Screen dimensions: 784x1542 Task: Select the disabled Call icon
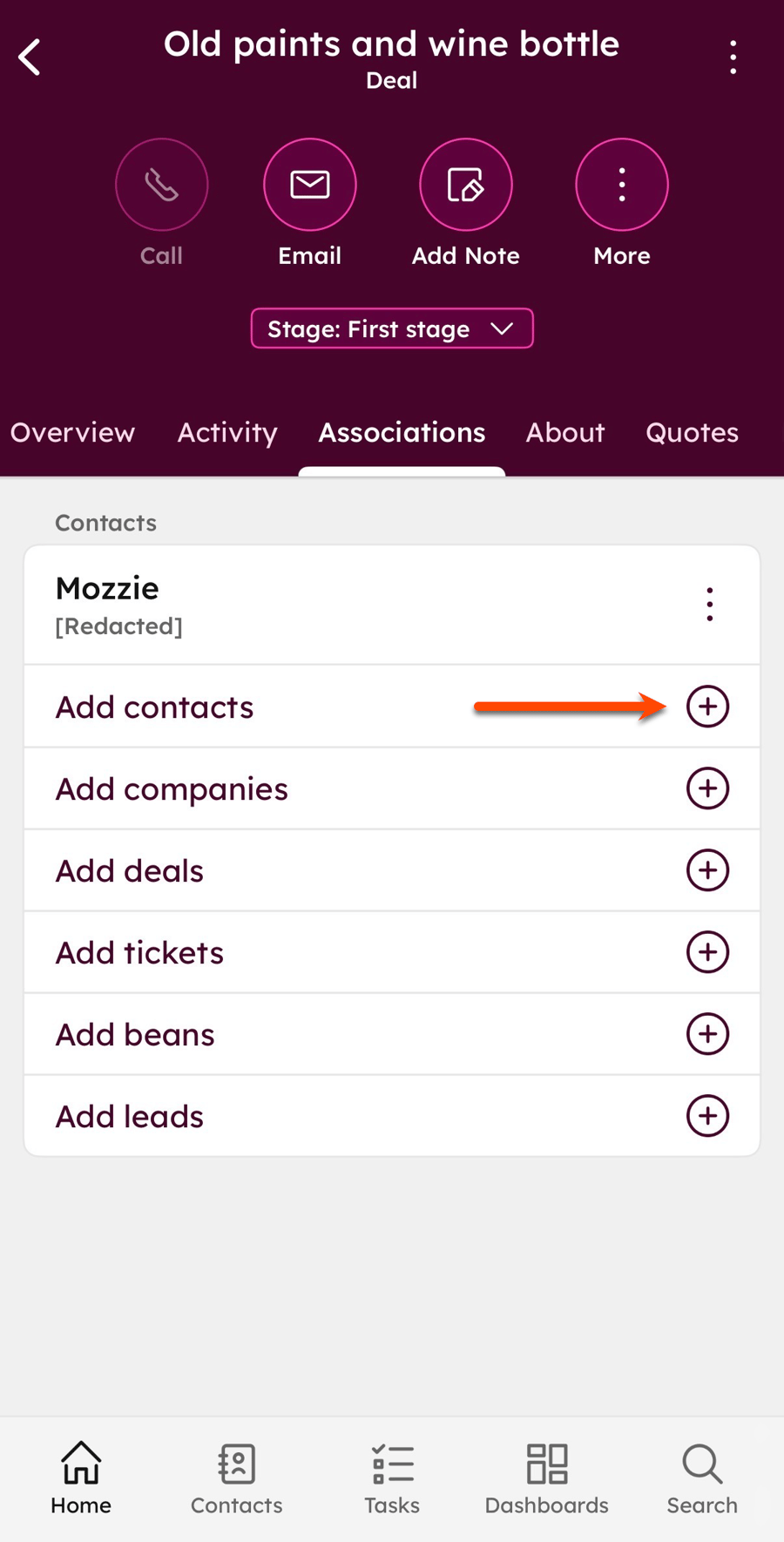coord(161,184)
